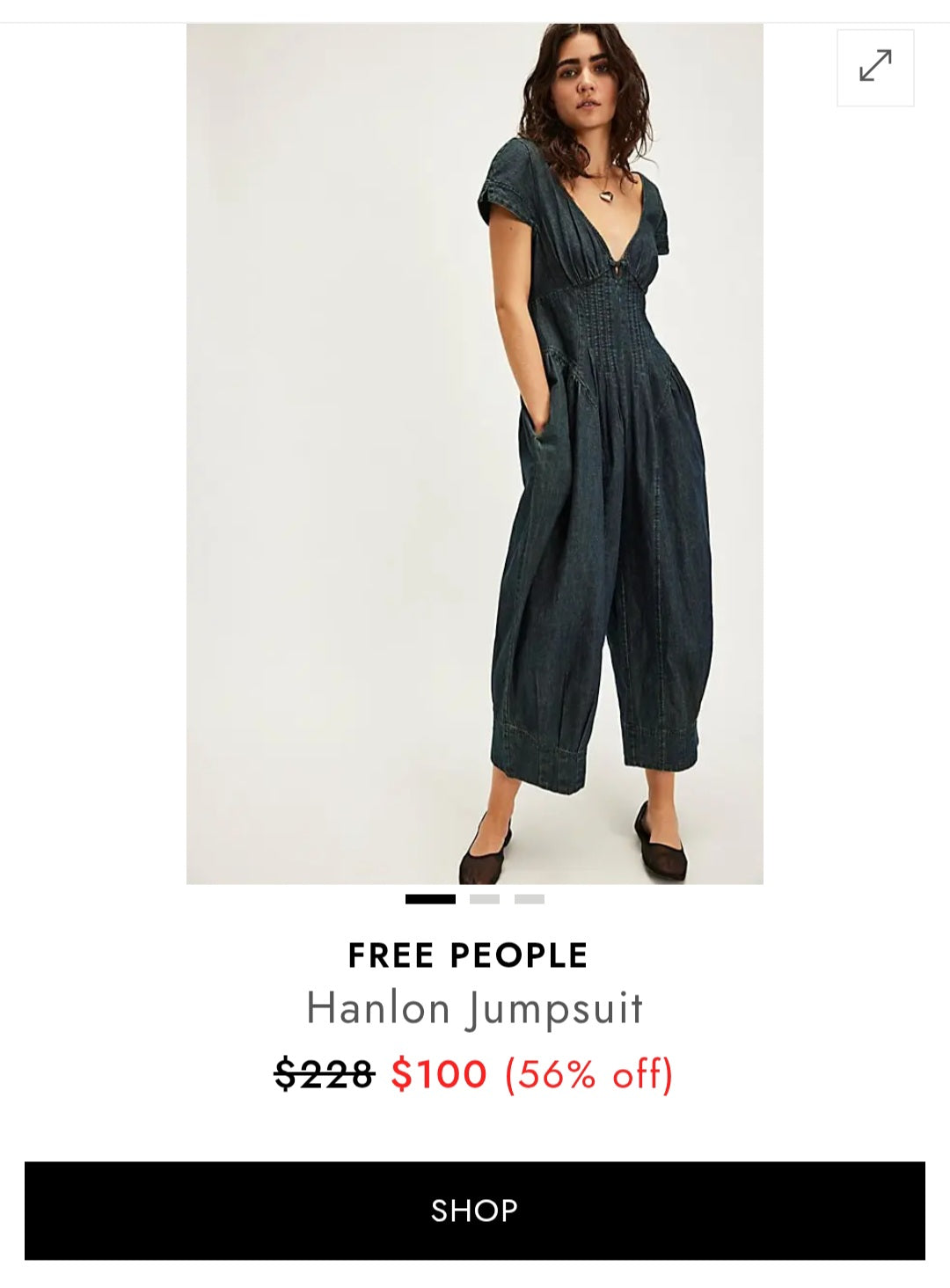Expand the product image to fullscreen
Viewport: 950px width, 1288px height.
pyautogui.click(x=875, y=68)
